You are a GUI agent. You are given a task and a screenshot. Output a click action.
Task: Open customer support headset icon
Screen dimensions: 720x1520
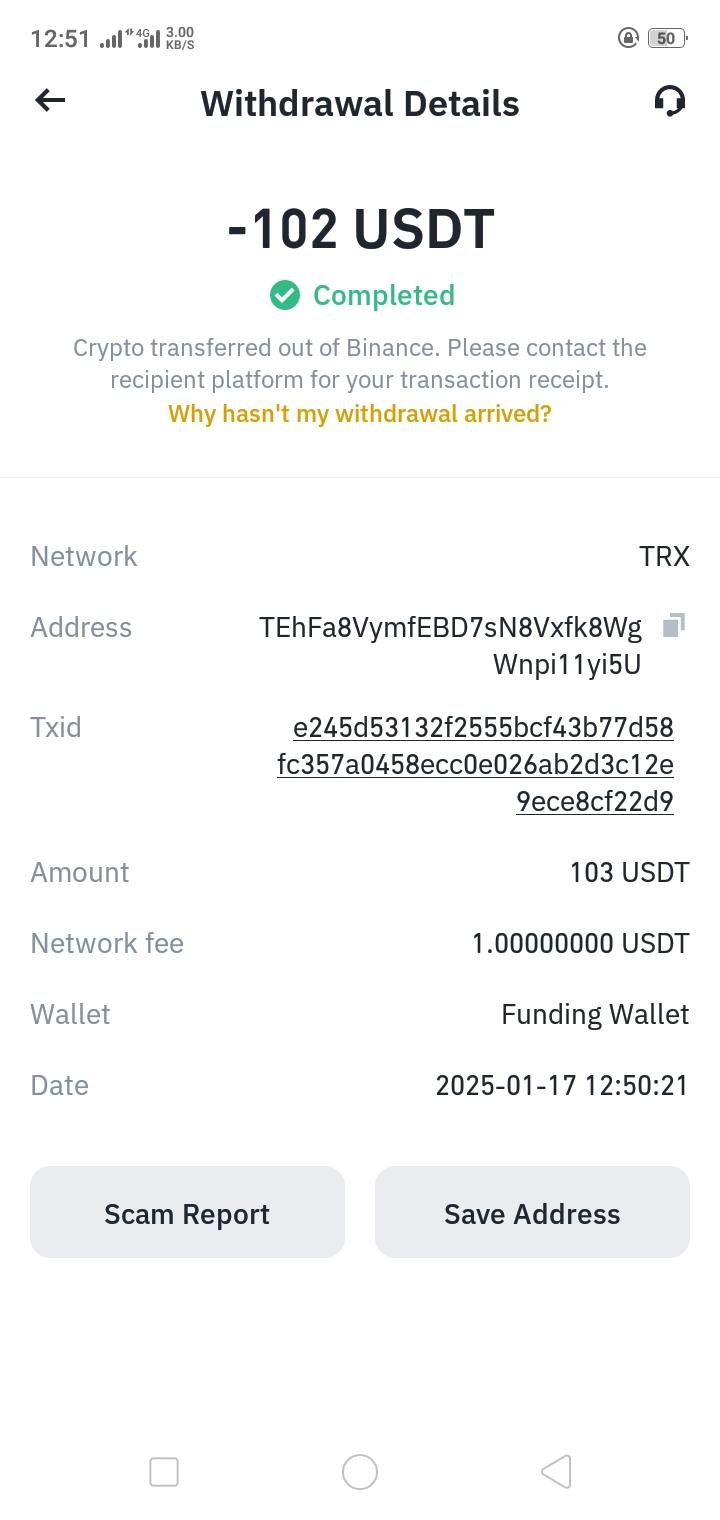[670, 101]
